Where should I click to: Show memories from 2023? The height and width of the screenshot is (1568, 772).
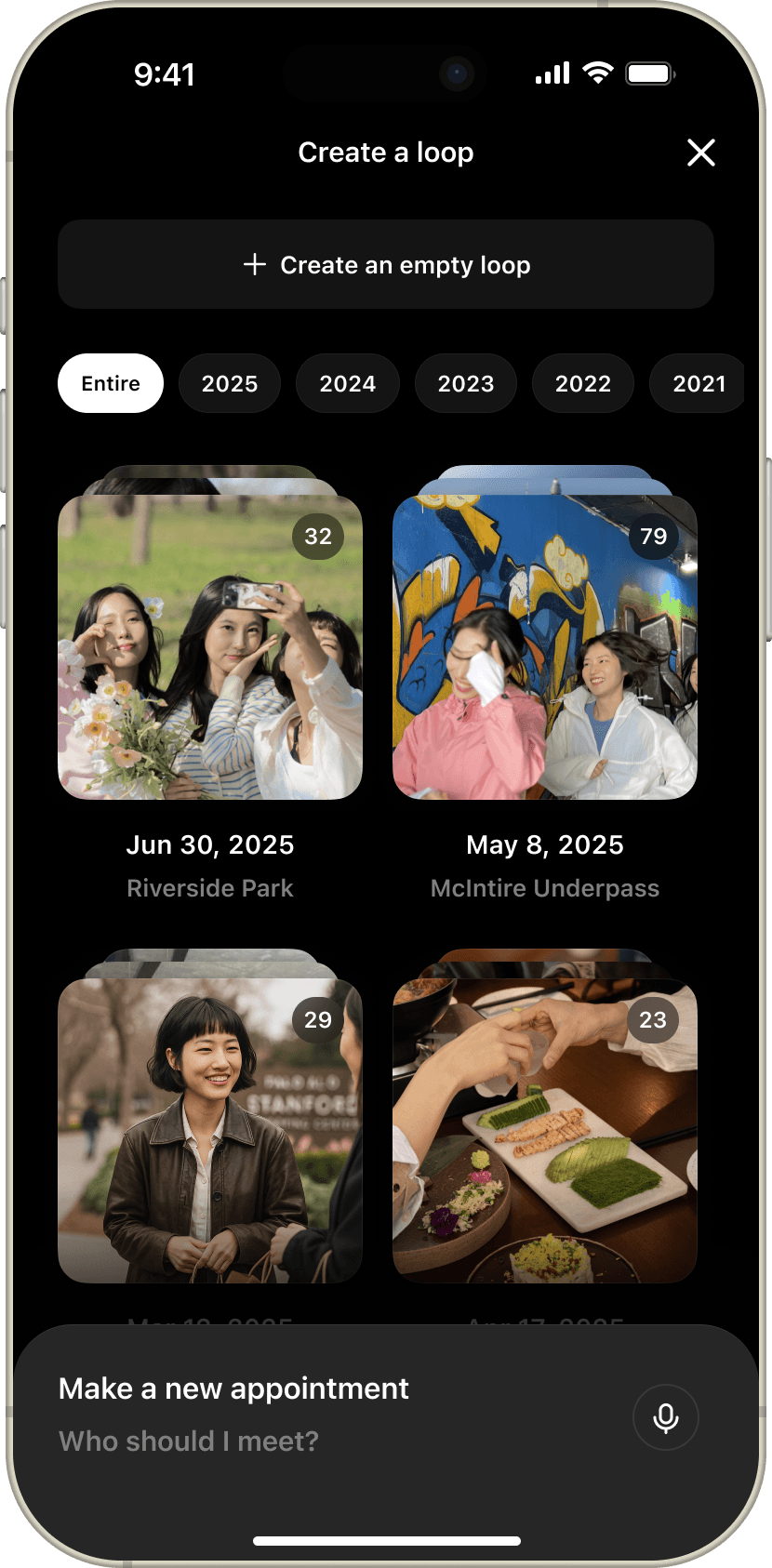click(465, 383)
